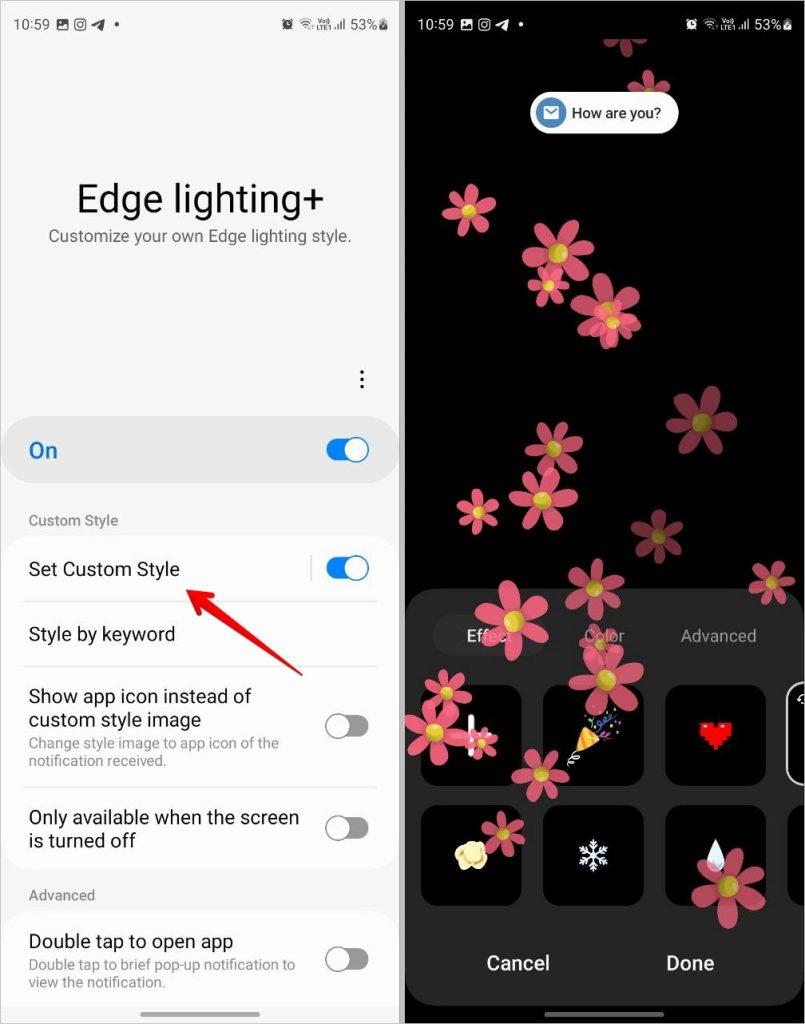Screen dimensions: 805x1024
Task: Disable the Set Custom Style switch
Action: [x=347, y=569]
